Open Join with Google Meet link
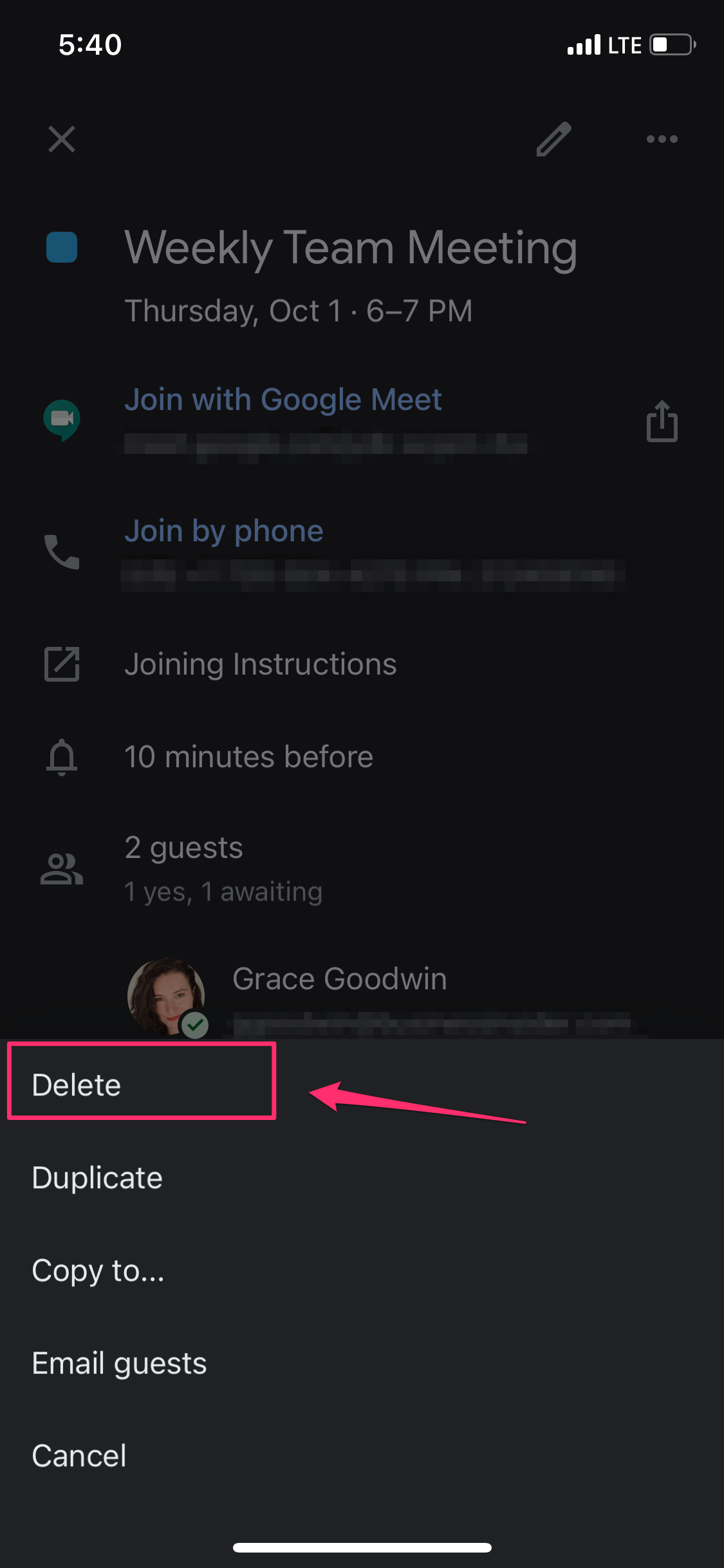This screenshot has height=1568, width=724. point(284,399)
